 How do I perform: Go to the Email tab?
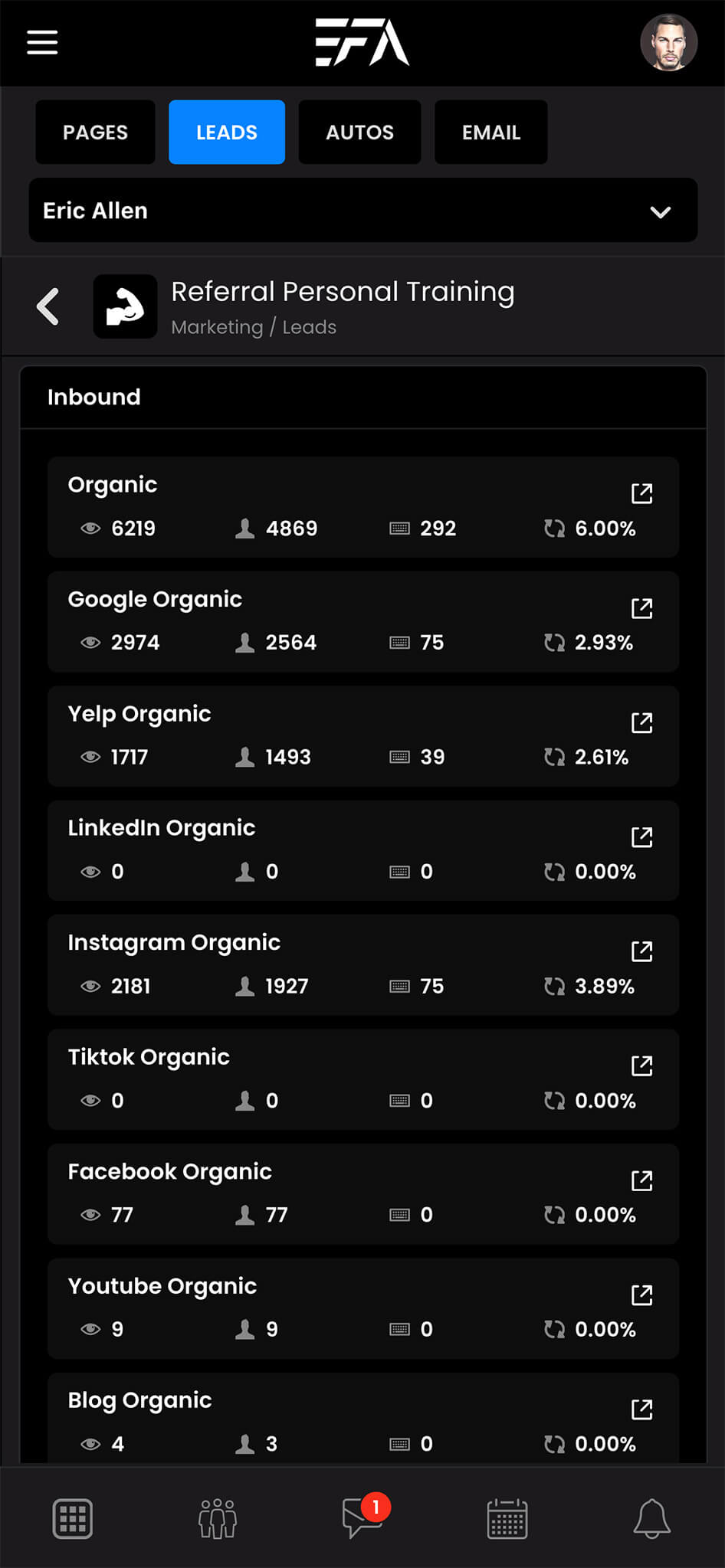[490, 132]
